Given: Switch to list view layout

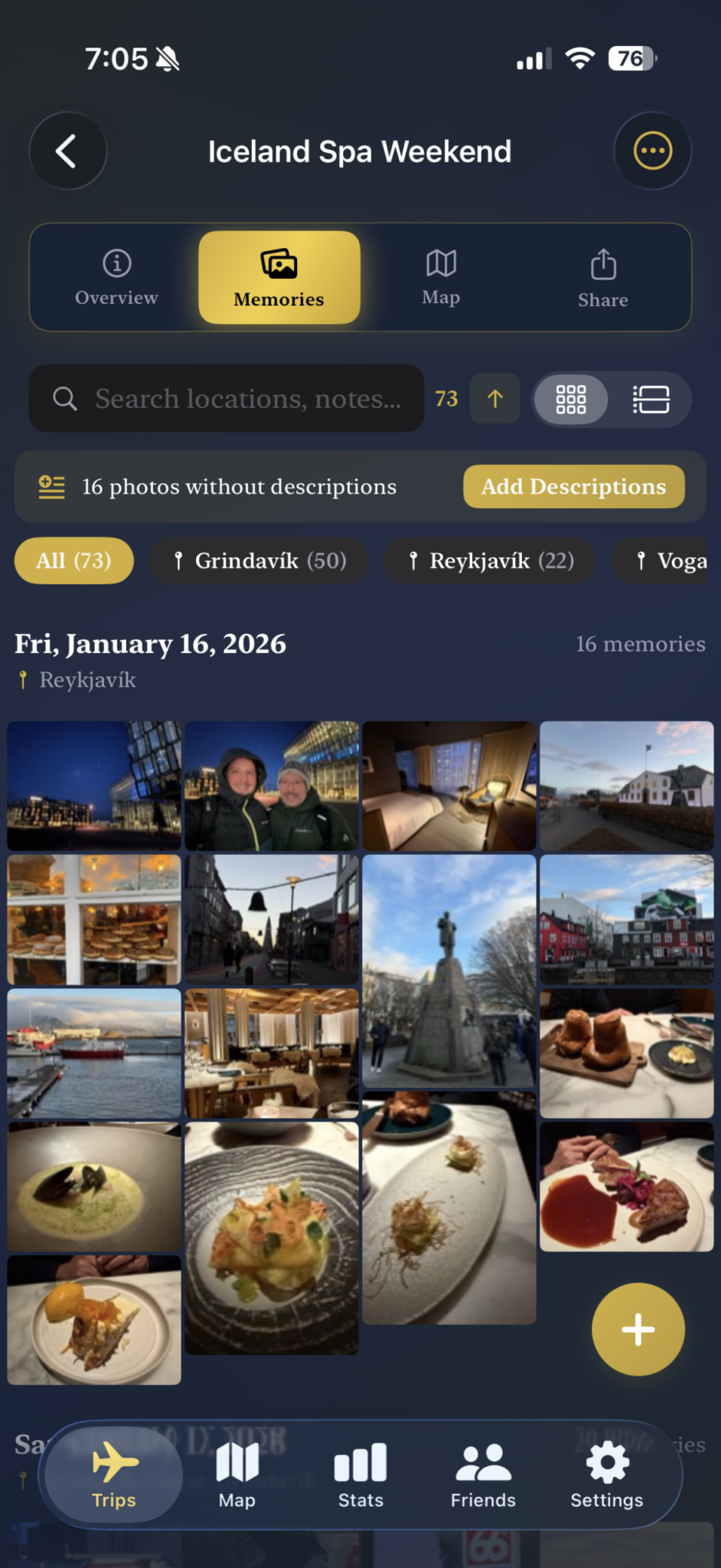Looking at the screenshot, I should pos(651,398).
